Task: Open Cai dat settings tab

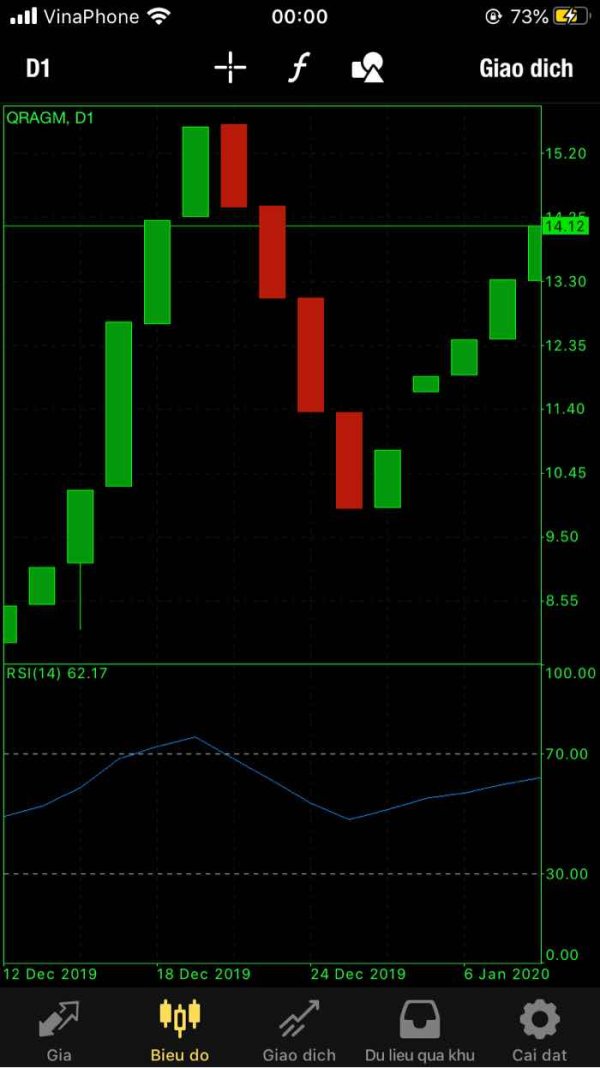Action: [539, 1030]
